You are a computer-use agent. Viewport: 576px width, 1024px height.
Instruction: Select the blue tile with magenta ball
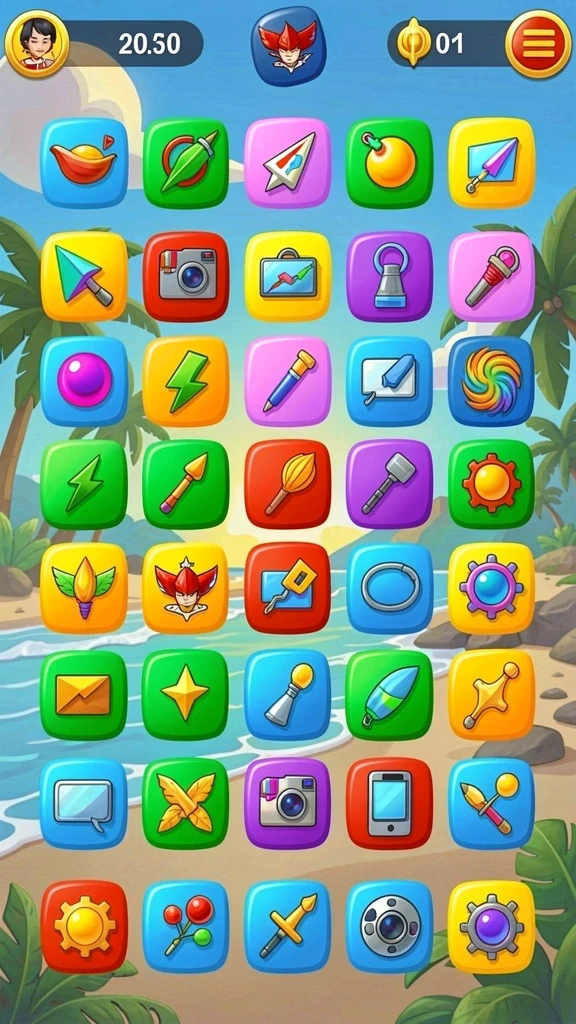click(x=84, y=381)
